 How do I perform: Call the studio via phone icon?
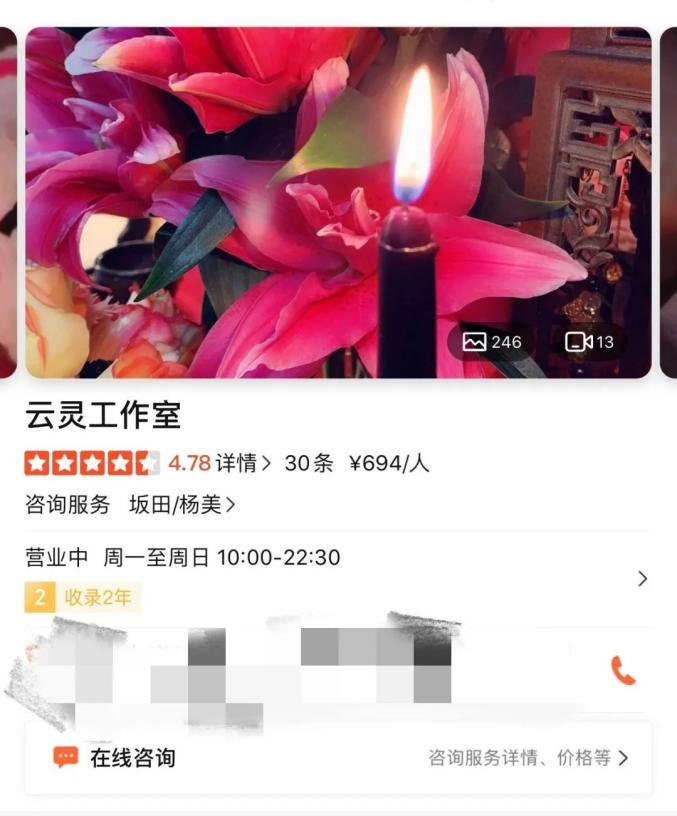point(623,670)
